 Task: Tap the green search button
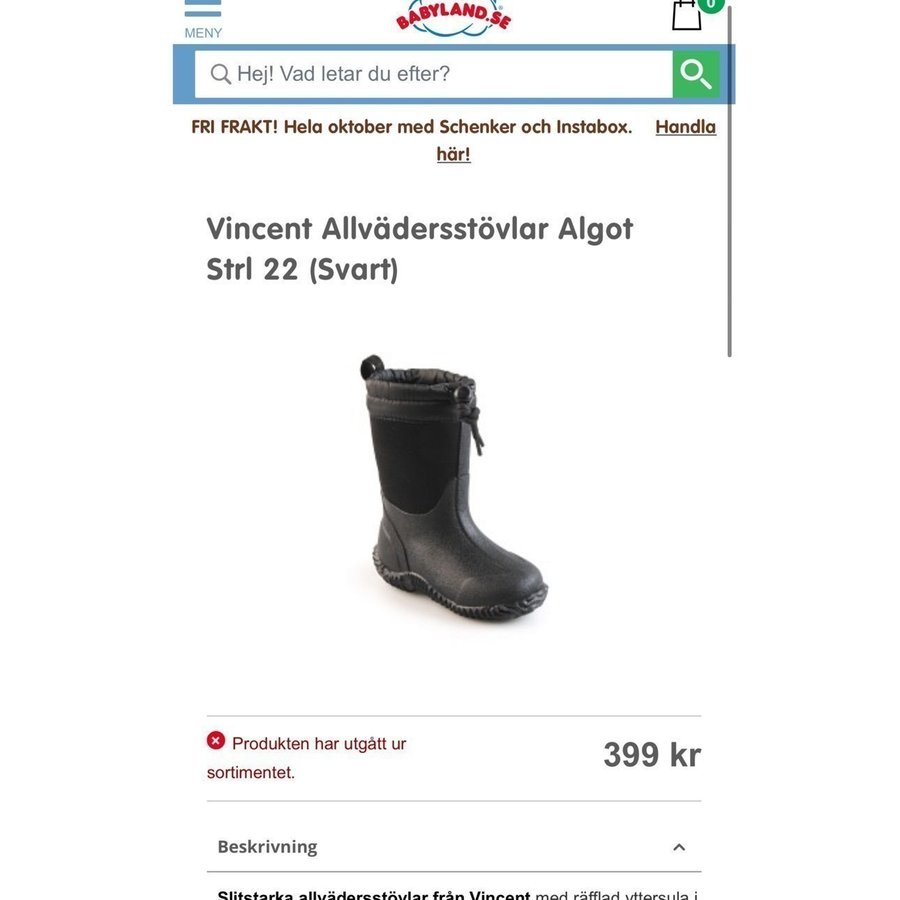[696, 74]
